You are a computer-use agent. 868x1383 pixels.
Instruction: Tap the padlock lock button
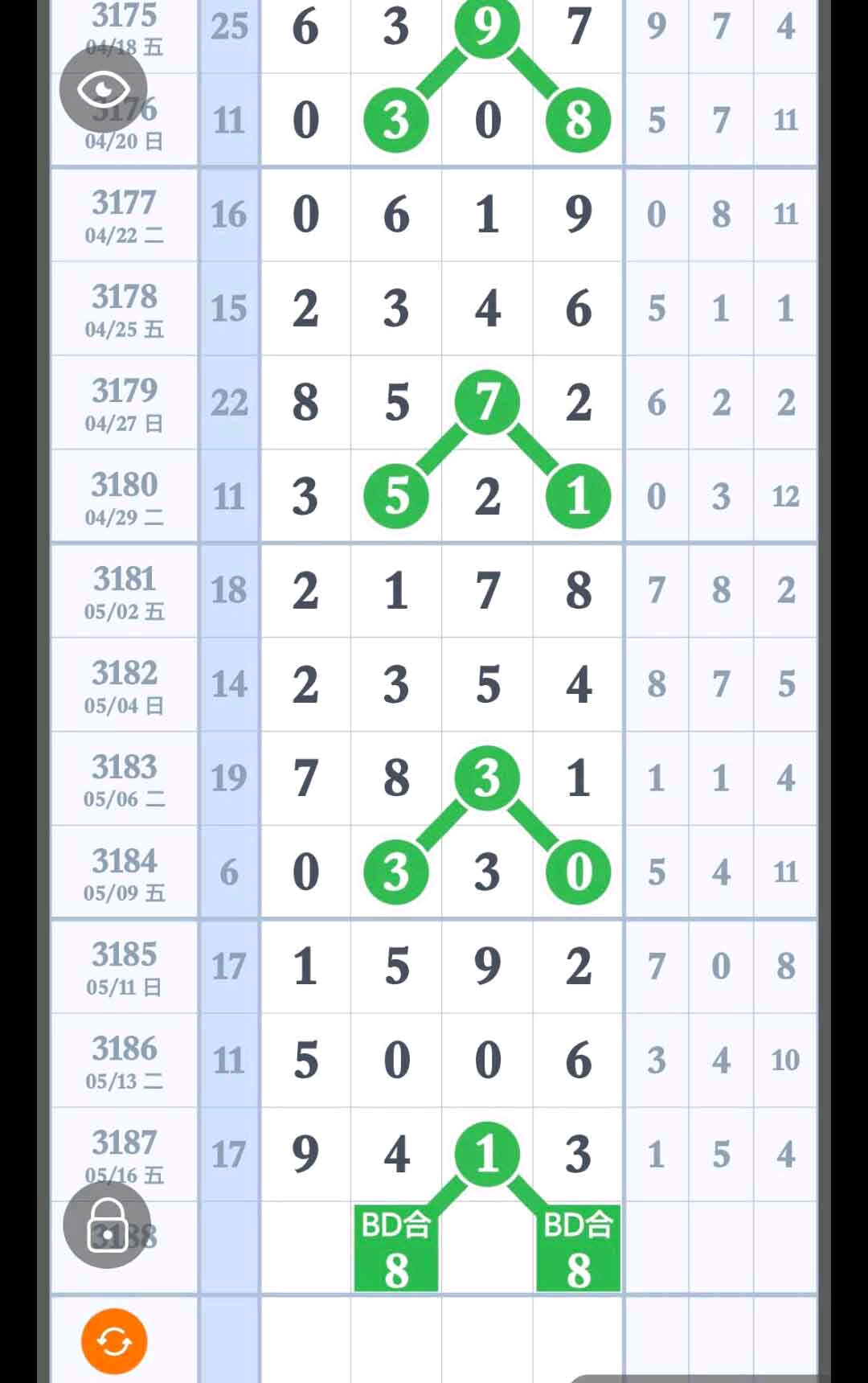[107, 1225]
